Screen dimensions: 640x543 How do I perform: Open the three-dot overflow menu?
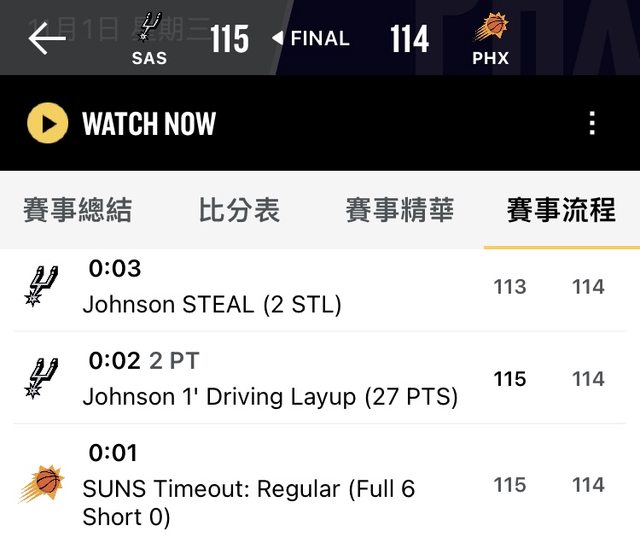(x=592, y=124)
